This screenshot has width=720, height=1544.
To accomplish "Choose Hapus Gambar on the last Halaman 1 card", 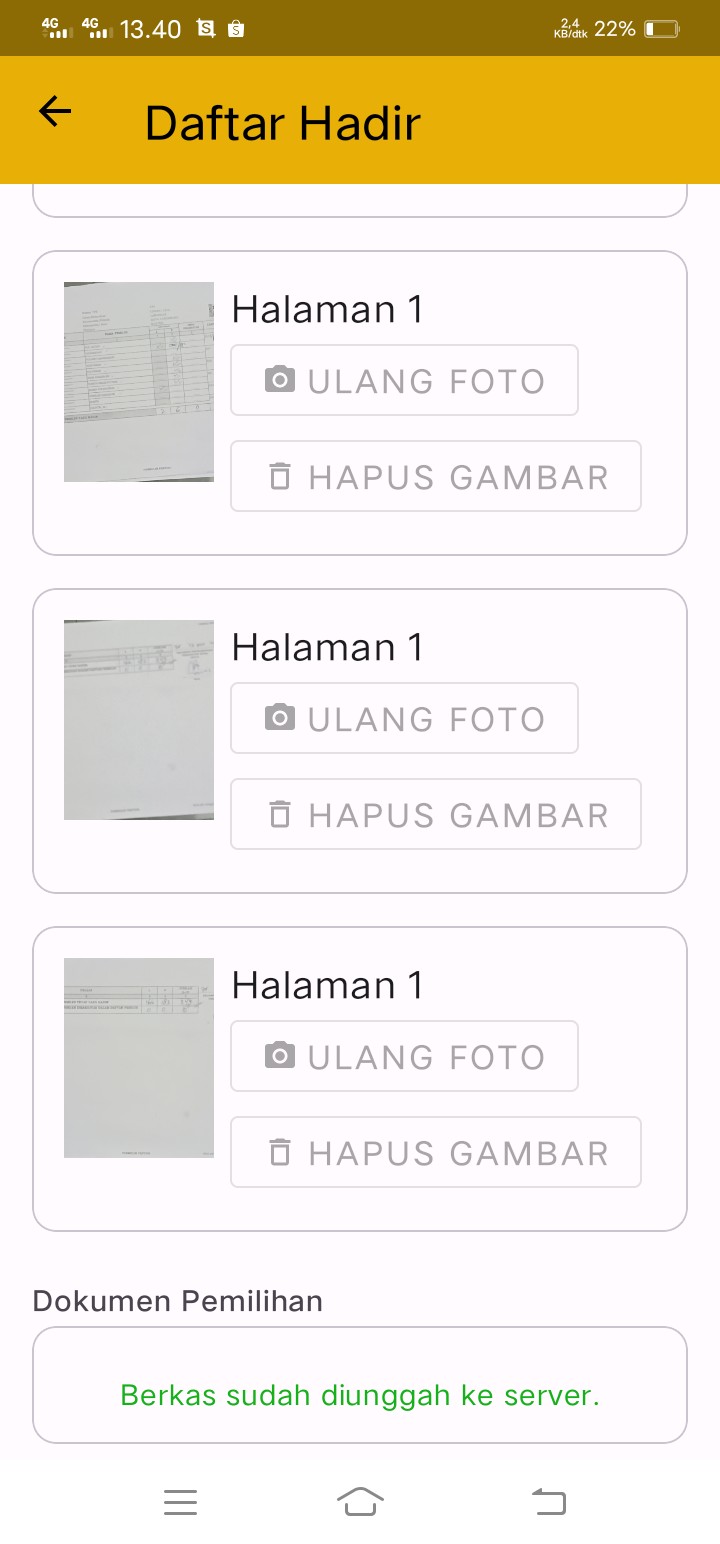I will pos(436,1152).
